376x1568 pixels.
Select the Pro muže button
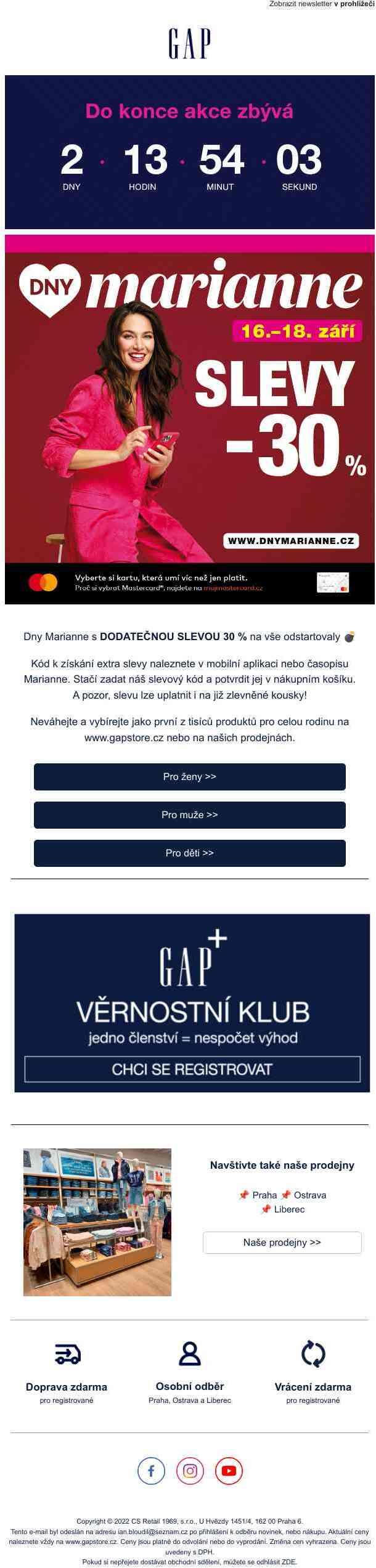(189, 814)
